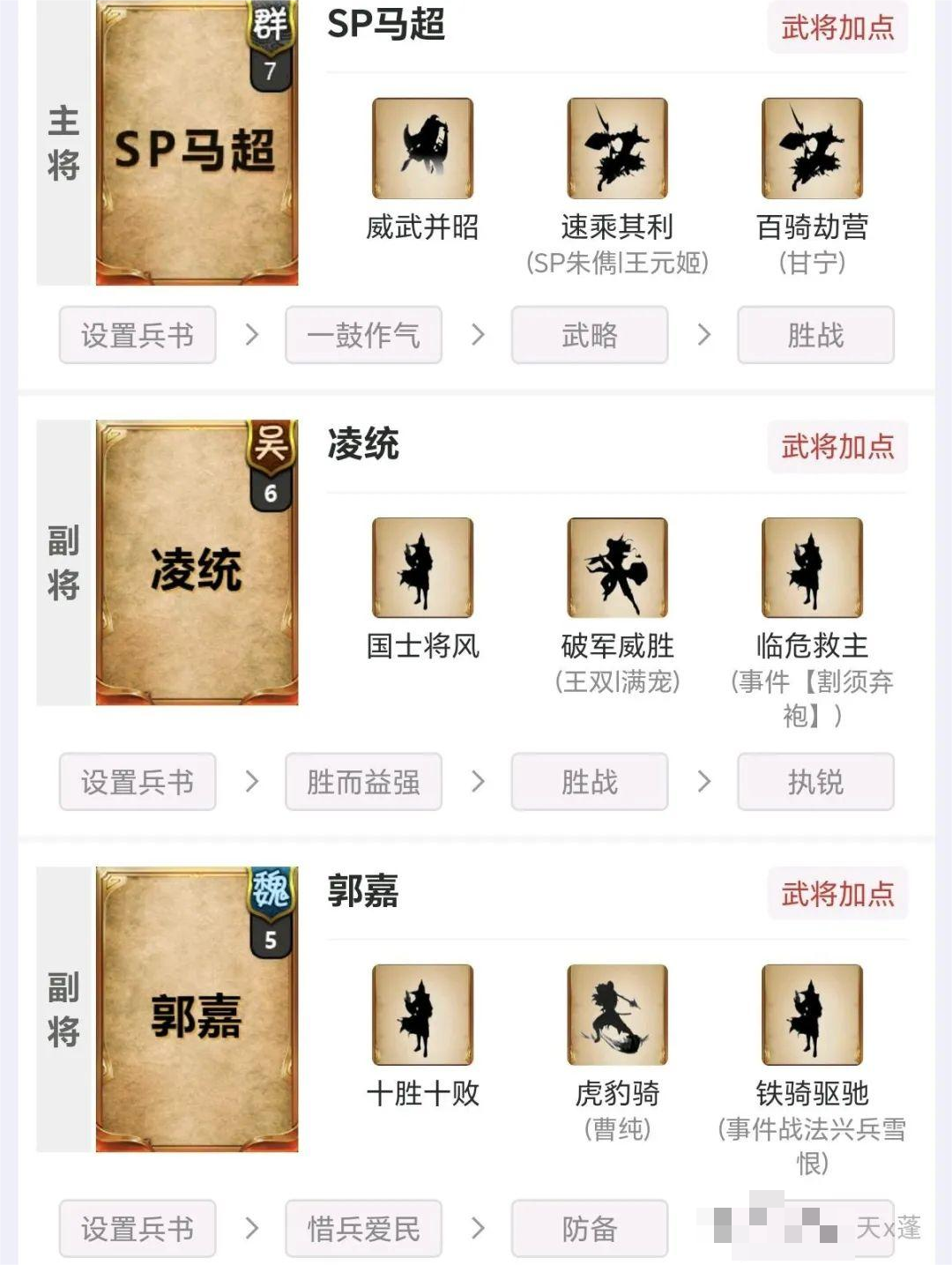Open 武将加点 for SP马超

pos(837,27)
